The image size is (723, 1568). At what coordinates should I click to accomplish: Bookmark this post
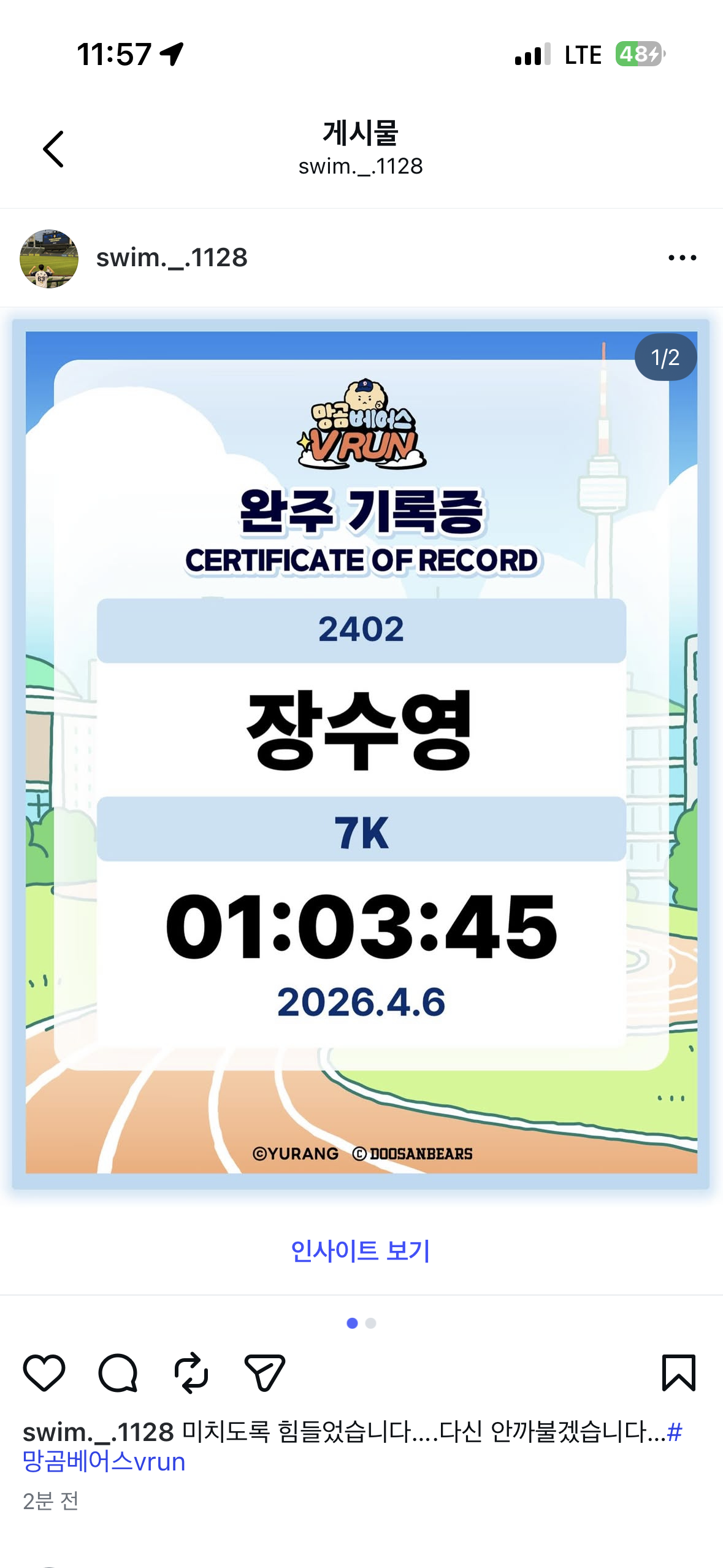pos(678,1372)
